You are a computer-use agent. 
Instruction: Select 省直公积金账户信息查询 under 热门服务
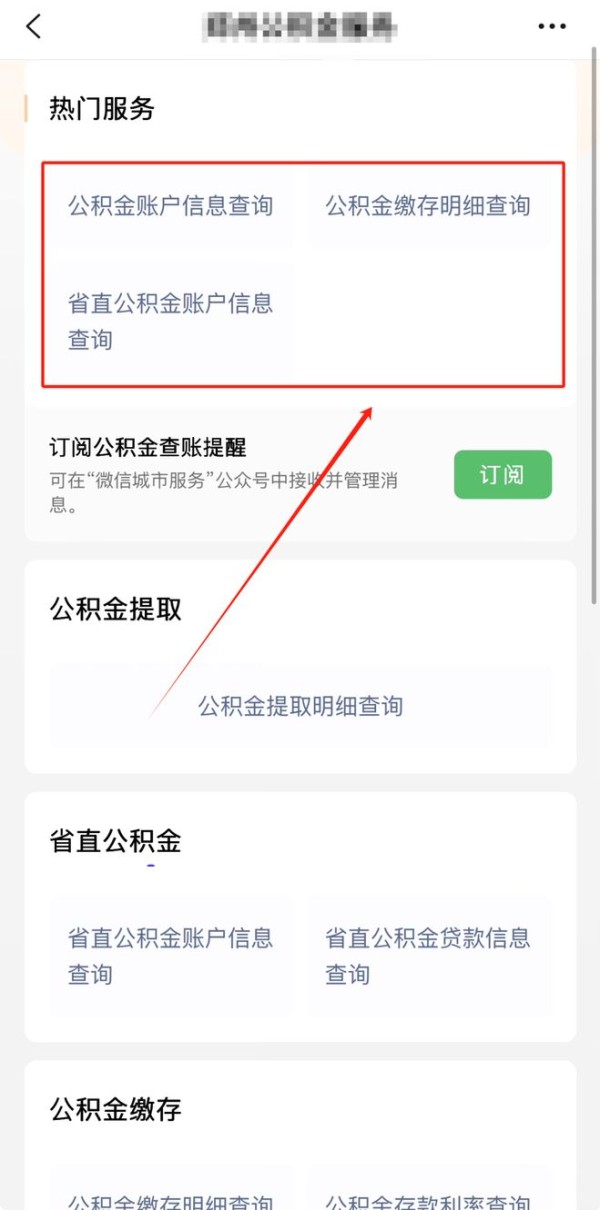pyautogui.click(x=172, y=321)
